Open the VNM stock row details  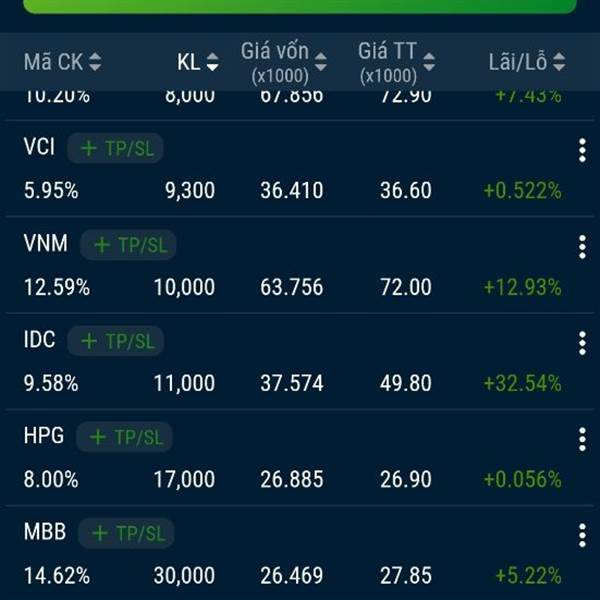click(x=300, y=287)
